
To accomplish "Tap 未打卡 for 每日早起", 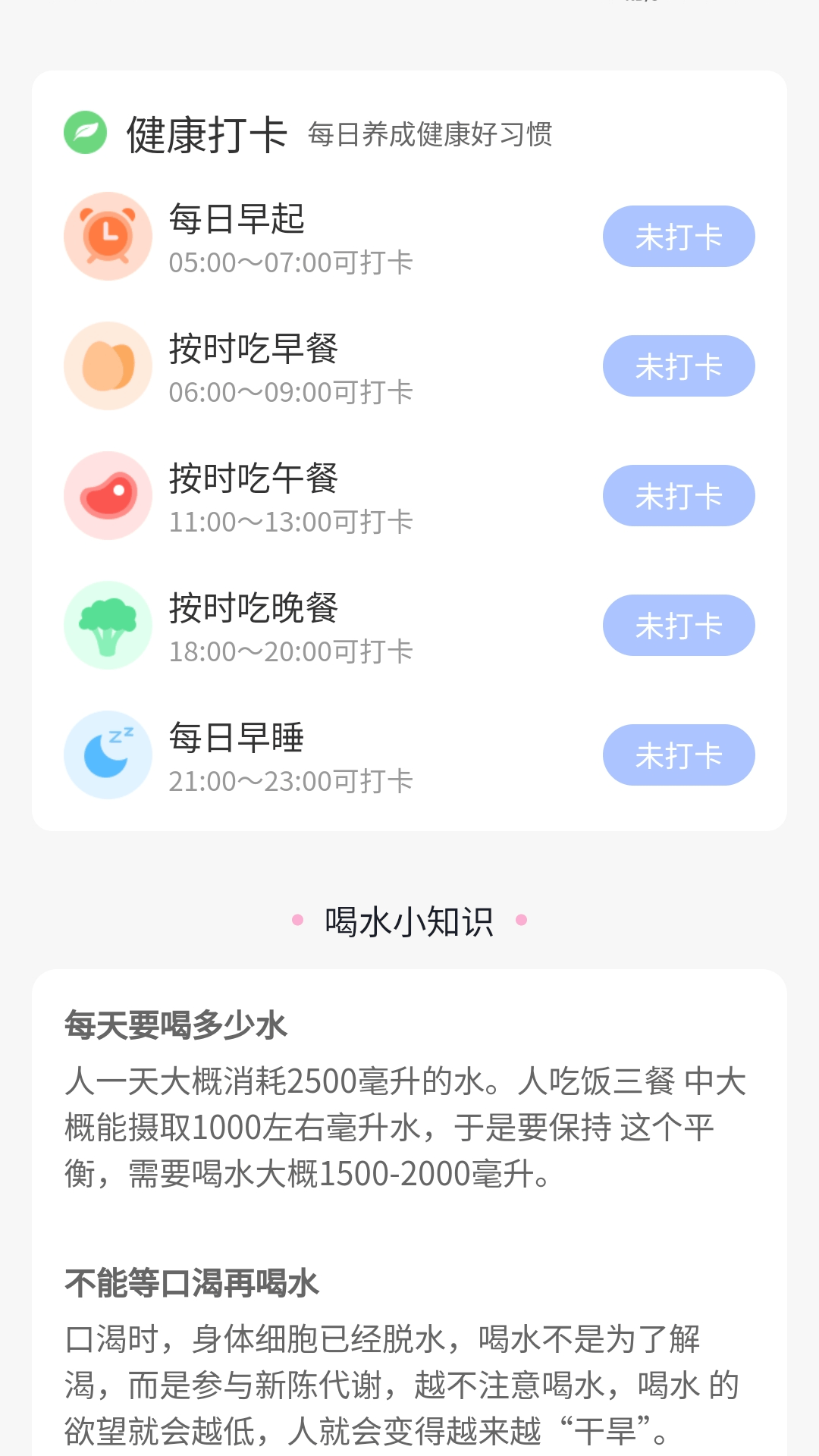I will pyautogui.click(x=679, y=237).
